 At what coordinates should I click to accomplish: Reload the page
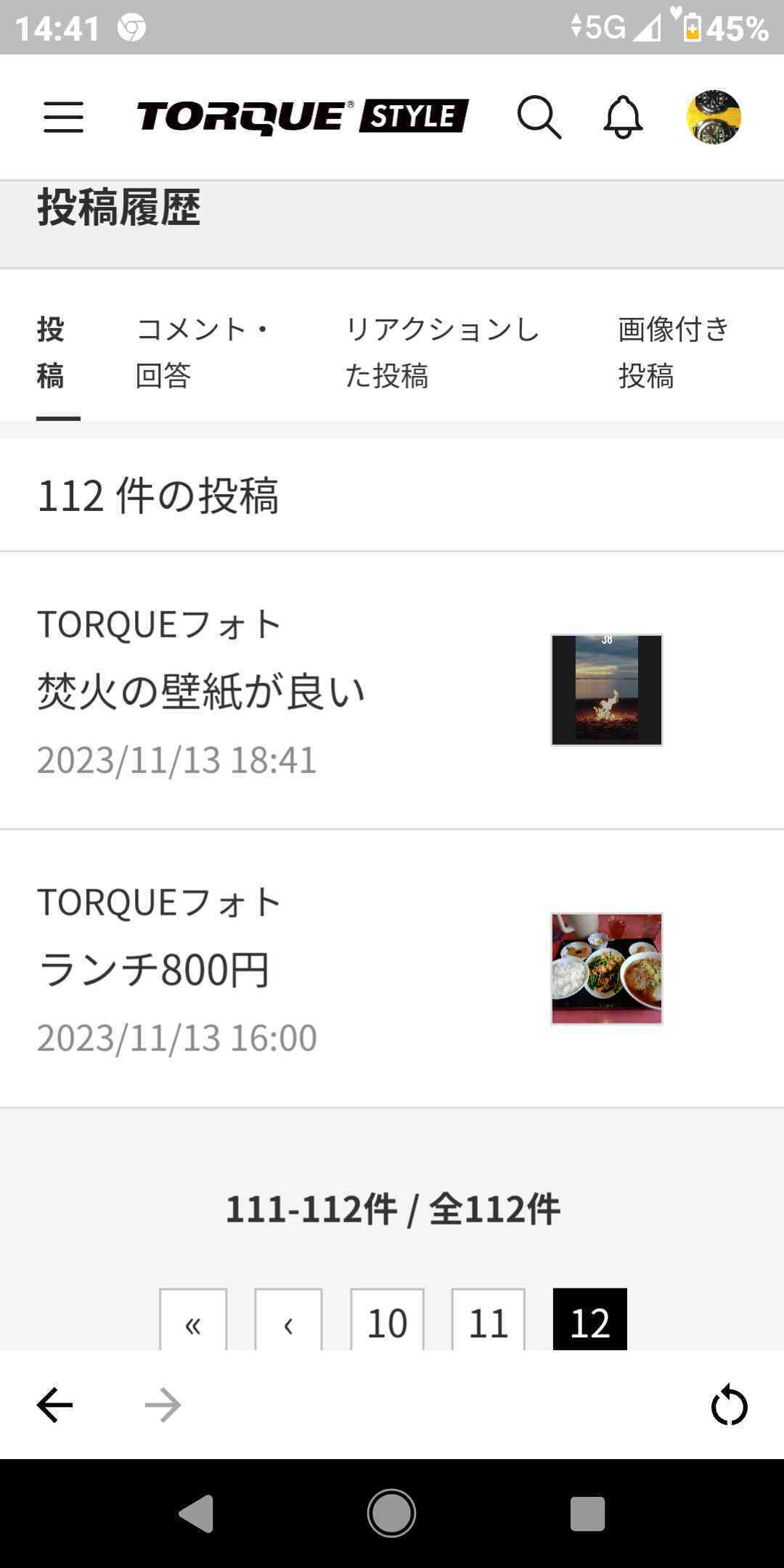coord(729,1405)
